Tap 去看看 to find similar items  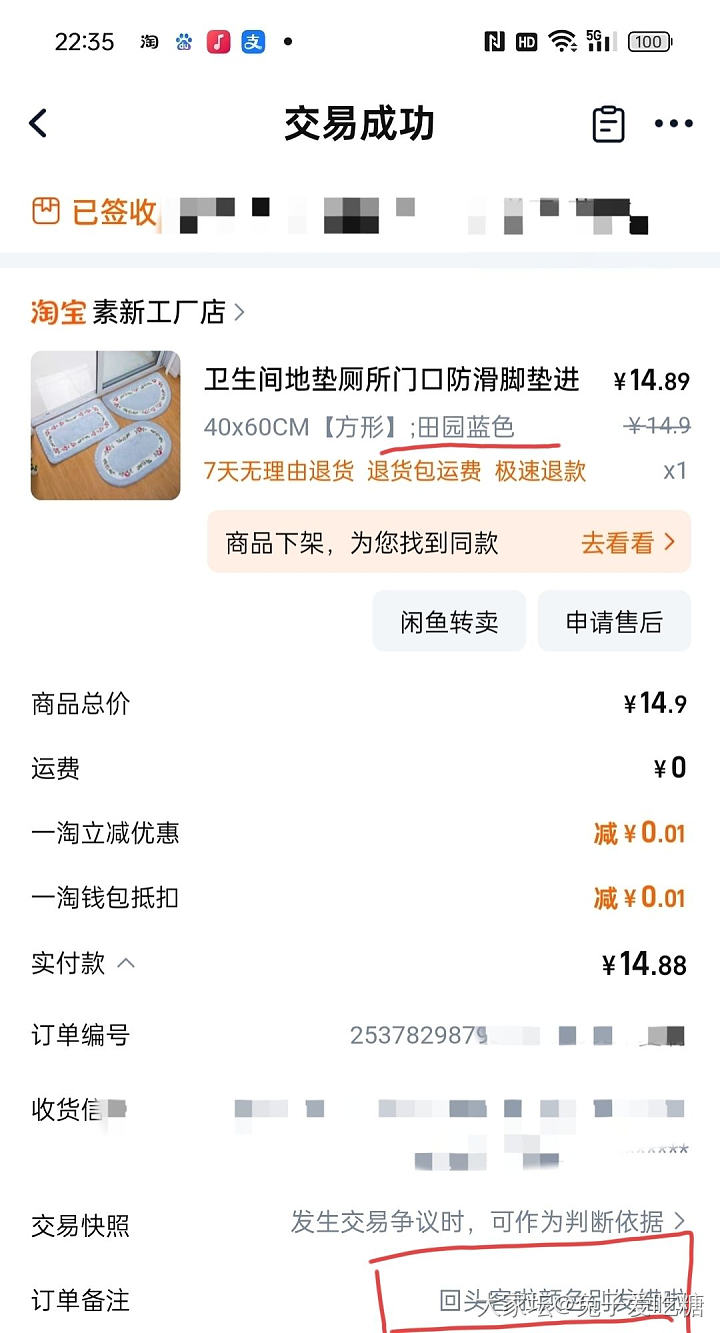628,543
